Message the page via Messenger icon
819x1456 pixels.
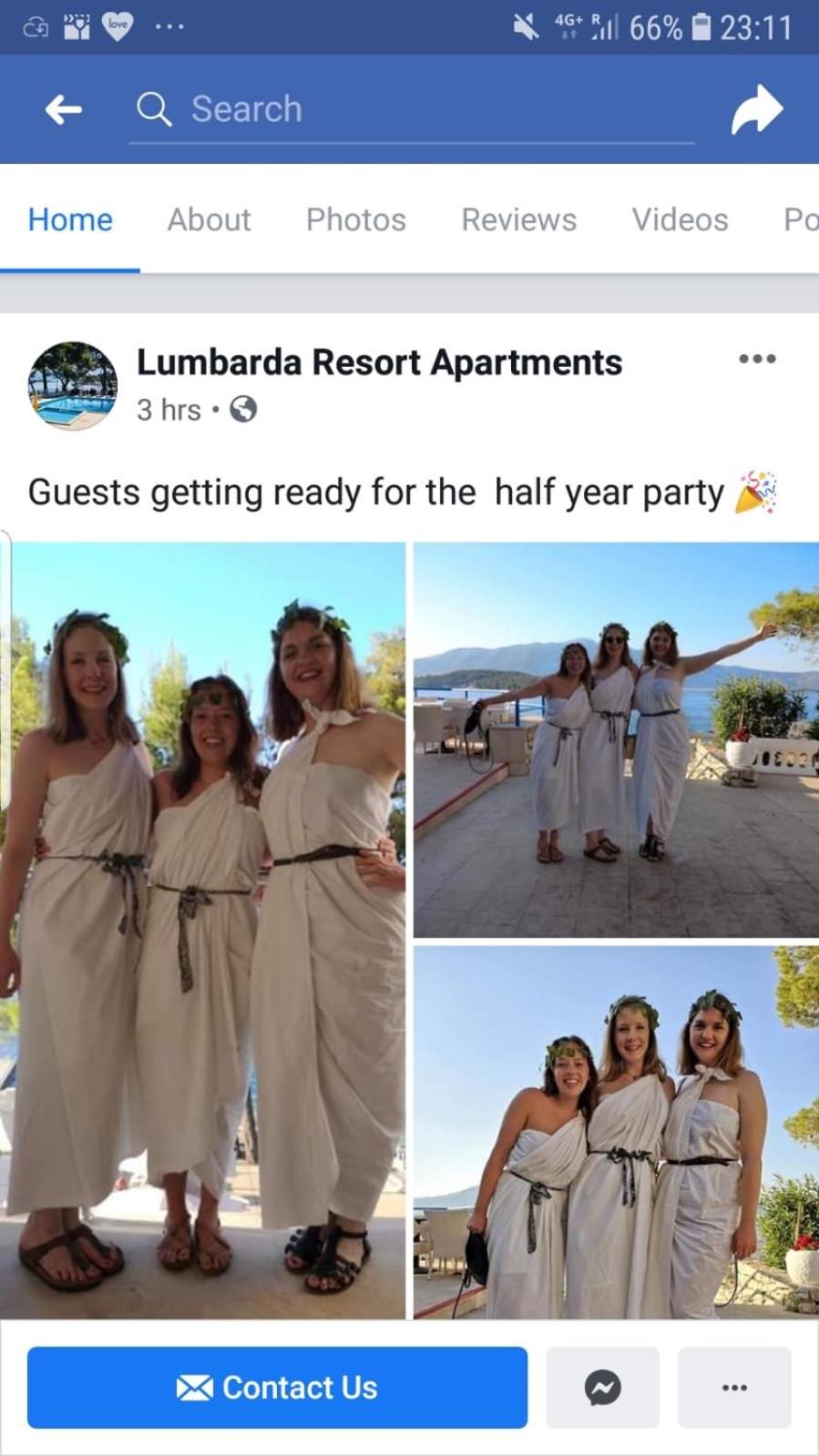[602, 1387]
